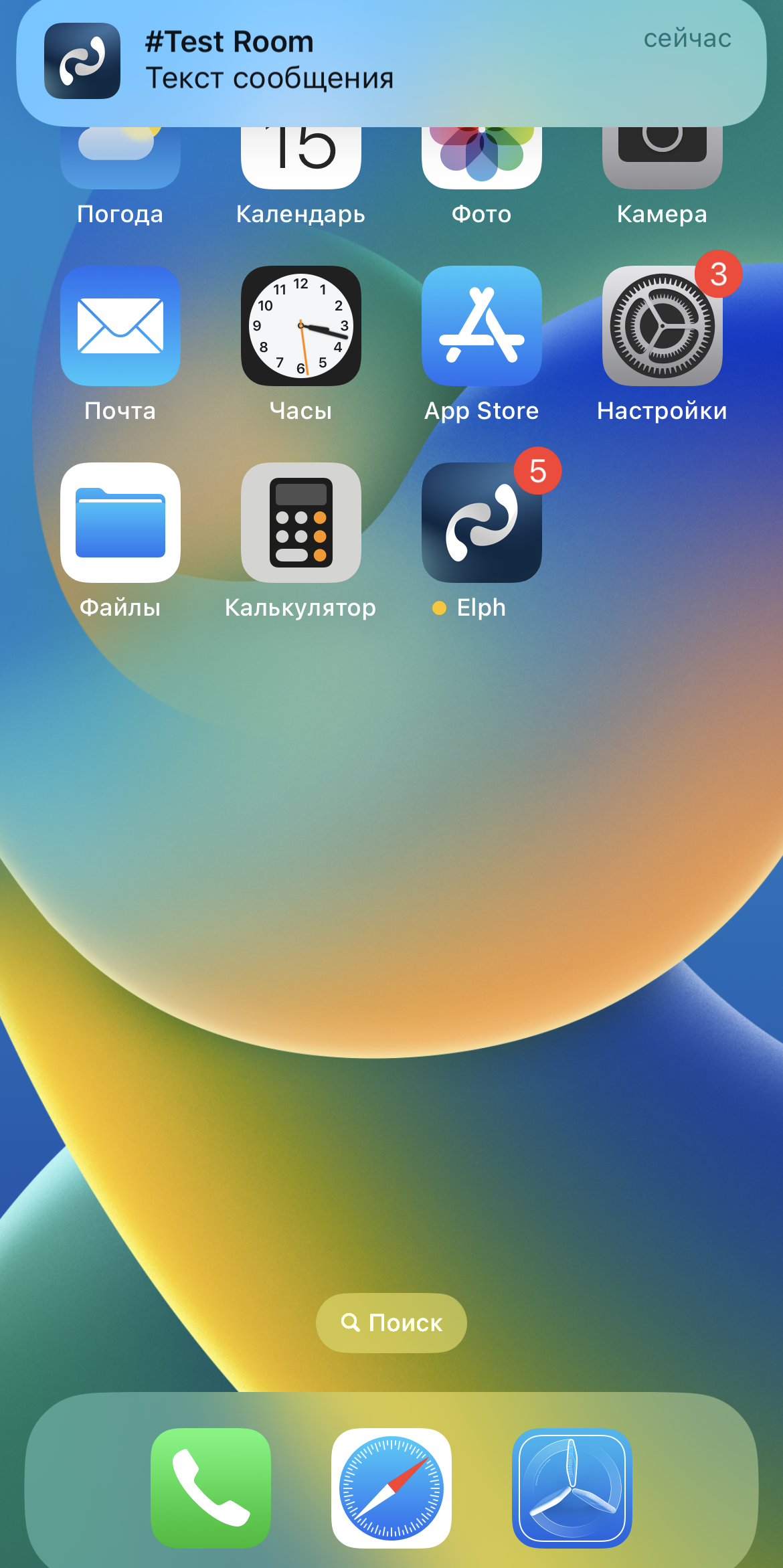Launch Safari browser from dock

tap(391, 1488)
